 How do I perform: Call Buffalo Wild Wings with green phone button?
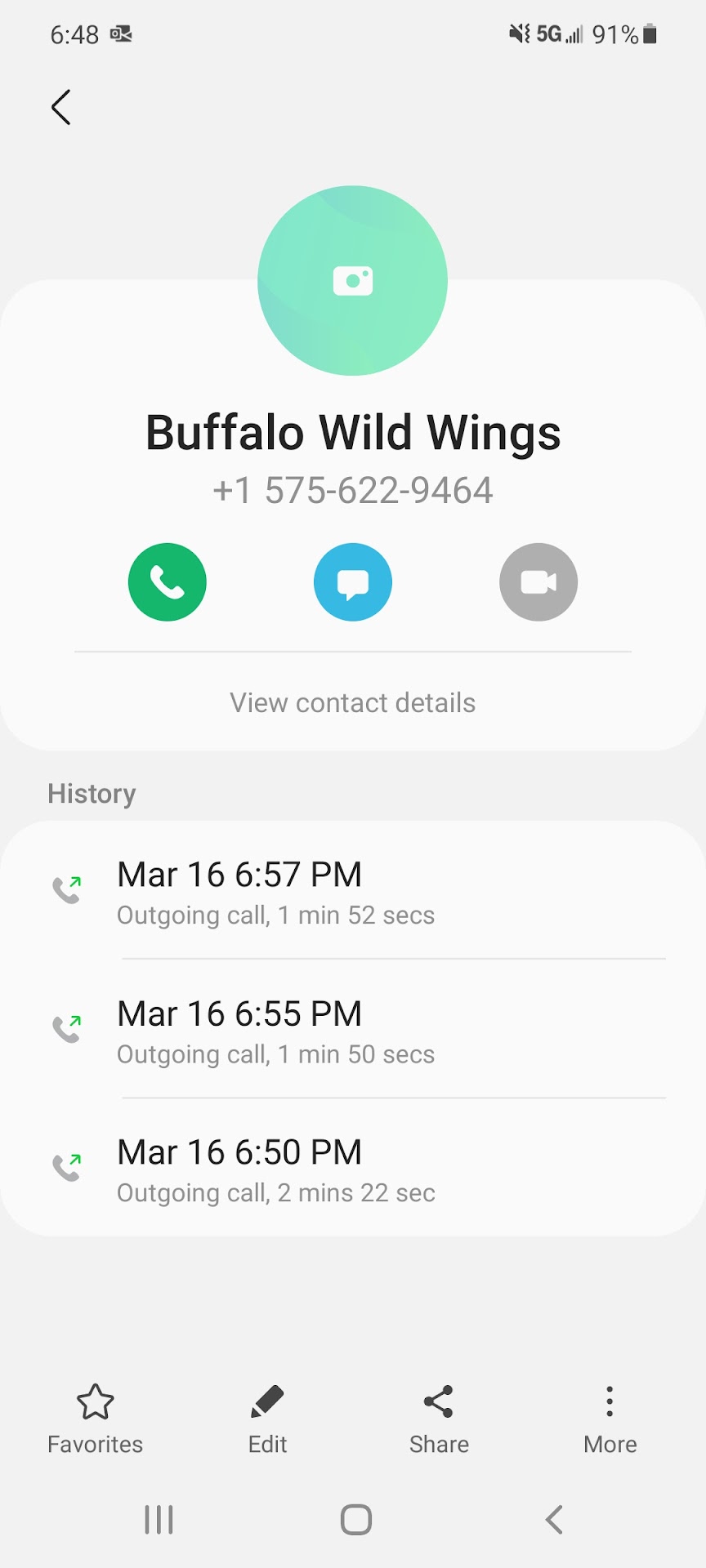tap(168, 582)
